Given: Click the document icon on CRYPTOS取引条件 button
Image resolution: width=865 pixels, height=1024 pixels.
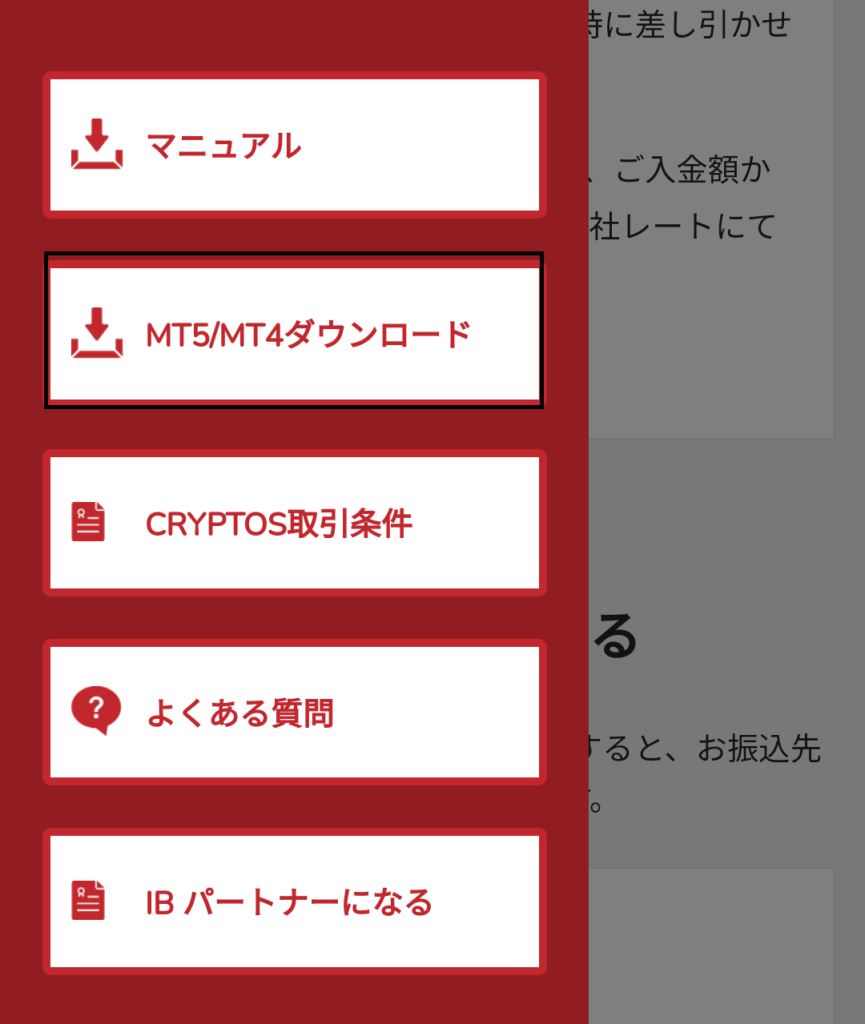Looking at the screenshot, I should [x=88, y=522].
